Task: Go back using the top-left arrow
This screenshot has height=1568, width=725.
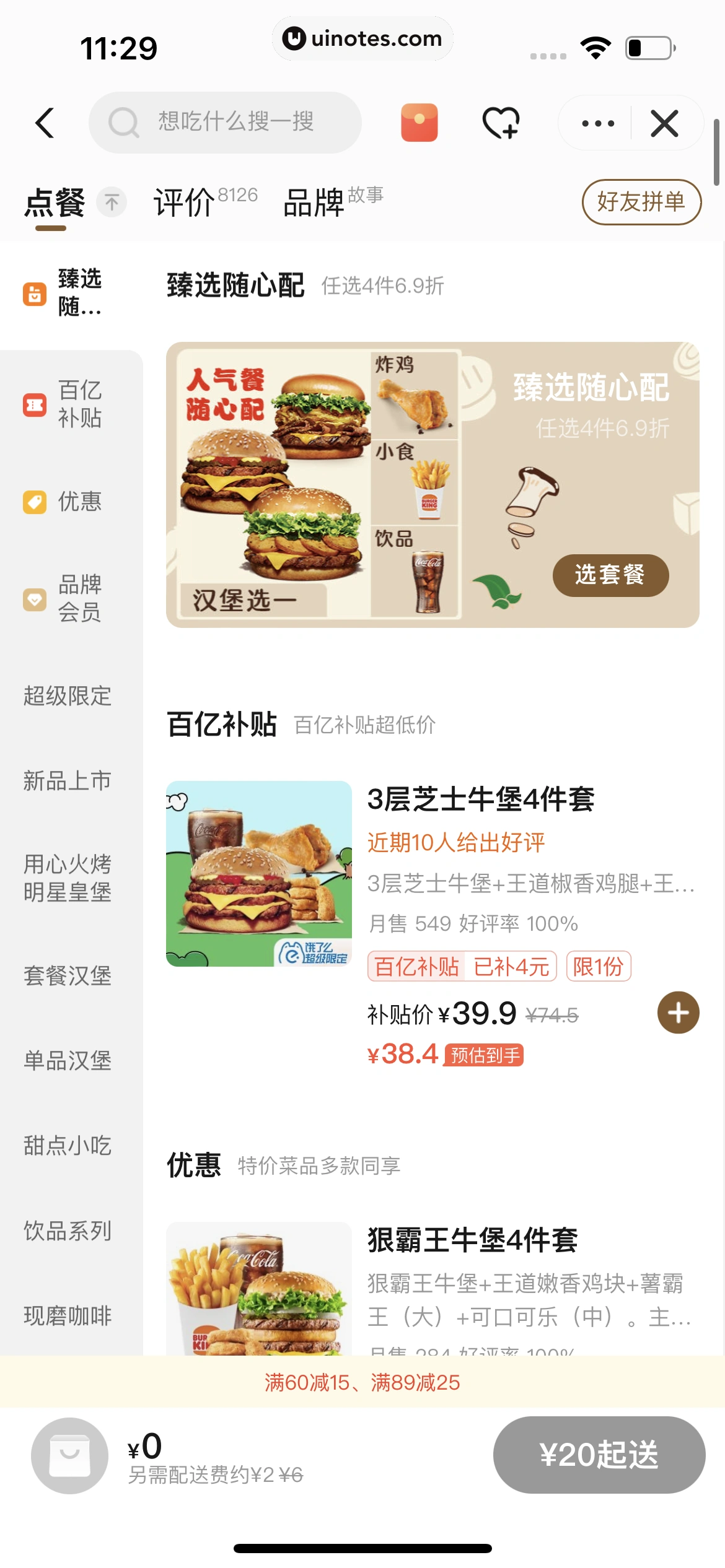Action: click(45, 123)
